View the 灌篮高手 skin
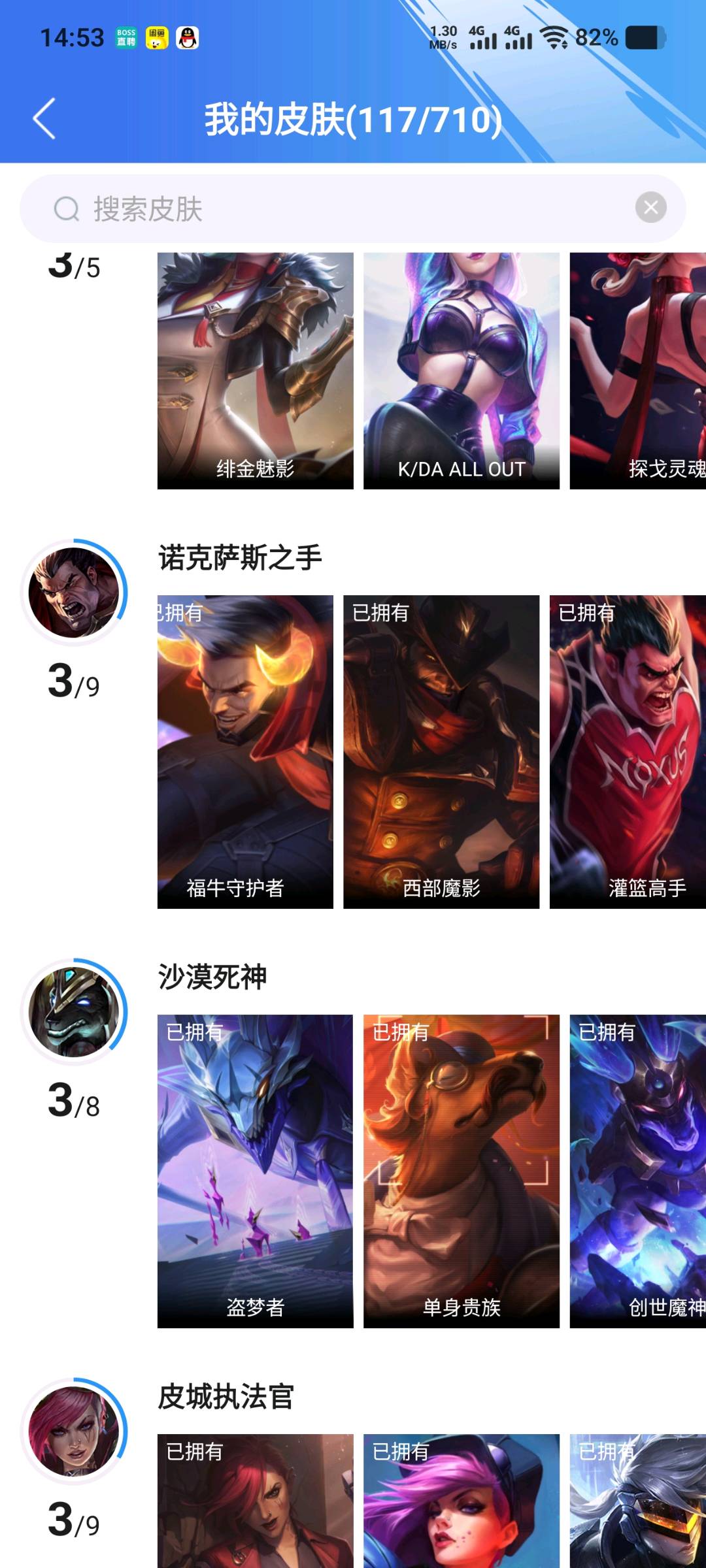 pyautogui.click(x=628, y=751)
